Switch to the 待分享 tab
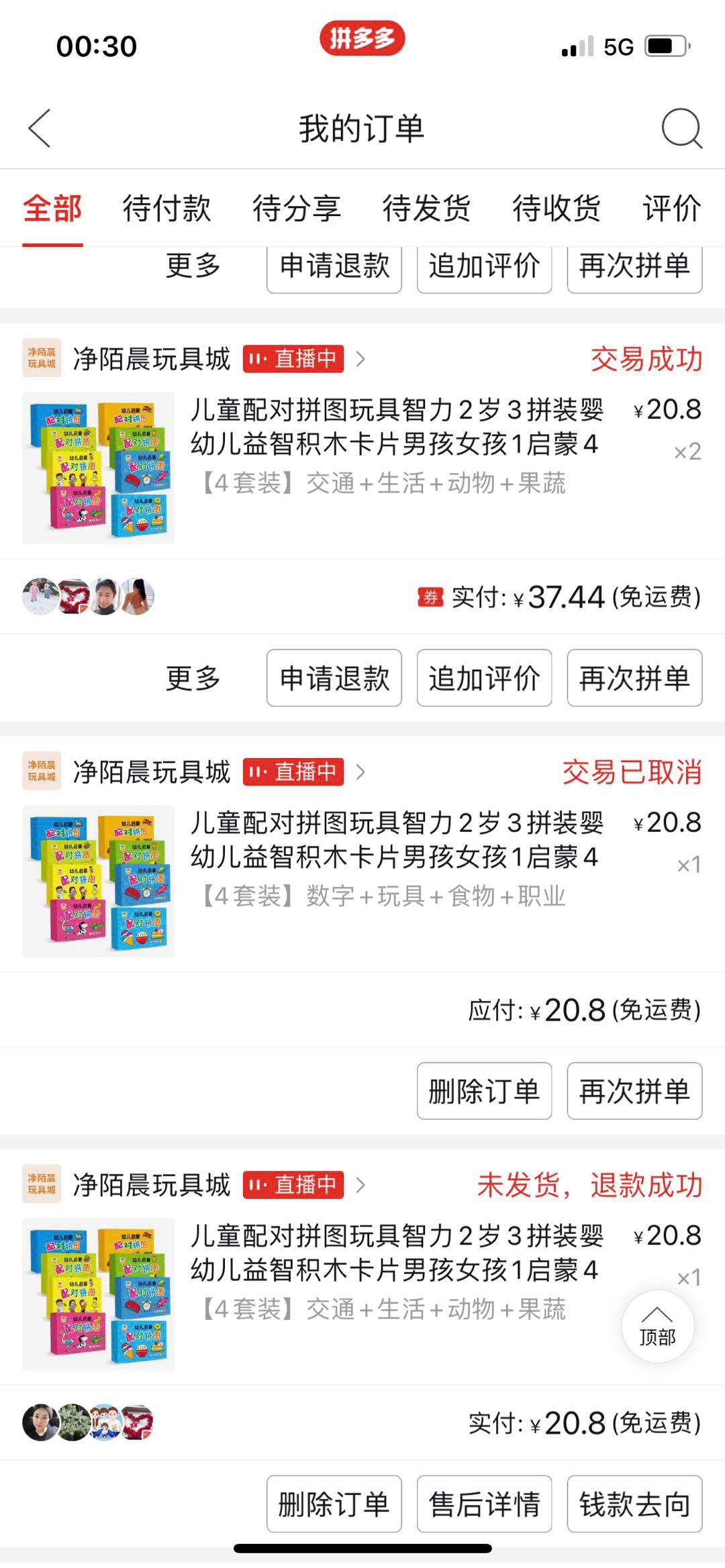Image resolution: width=725 pixels, height=1568 pixels. (297, 208)
